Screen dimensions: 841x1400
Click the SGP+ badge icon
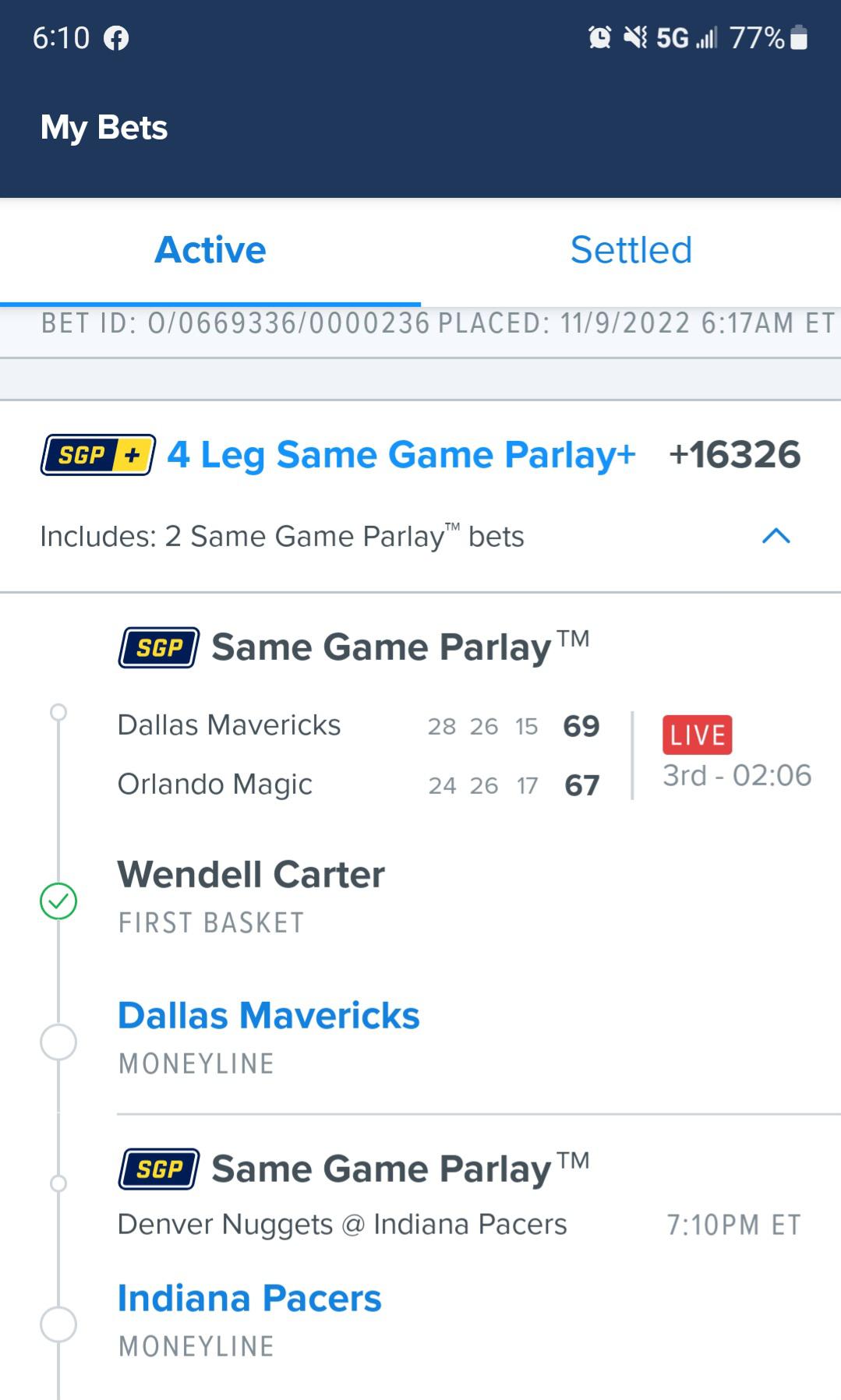click(97, 457)
